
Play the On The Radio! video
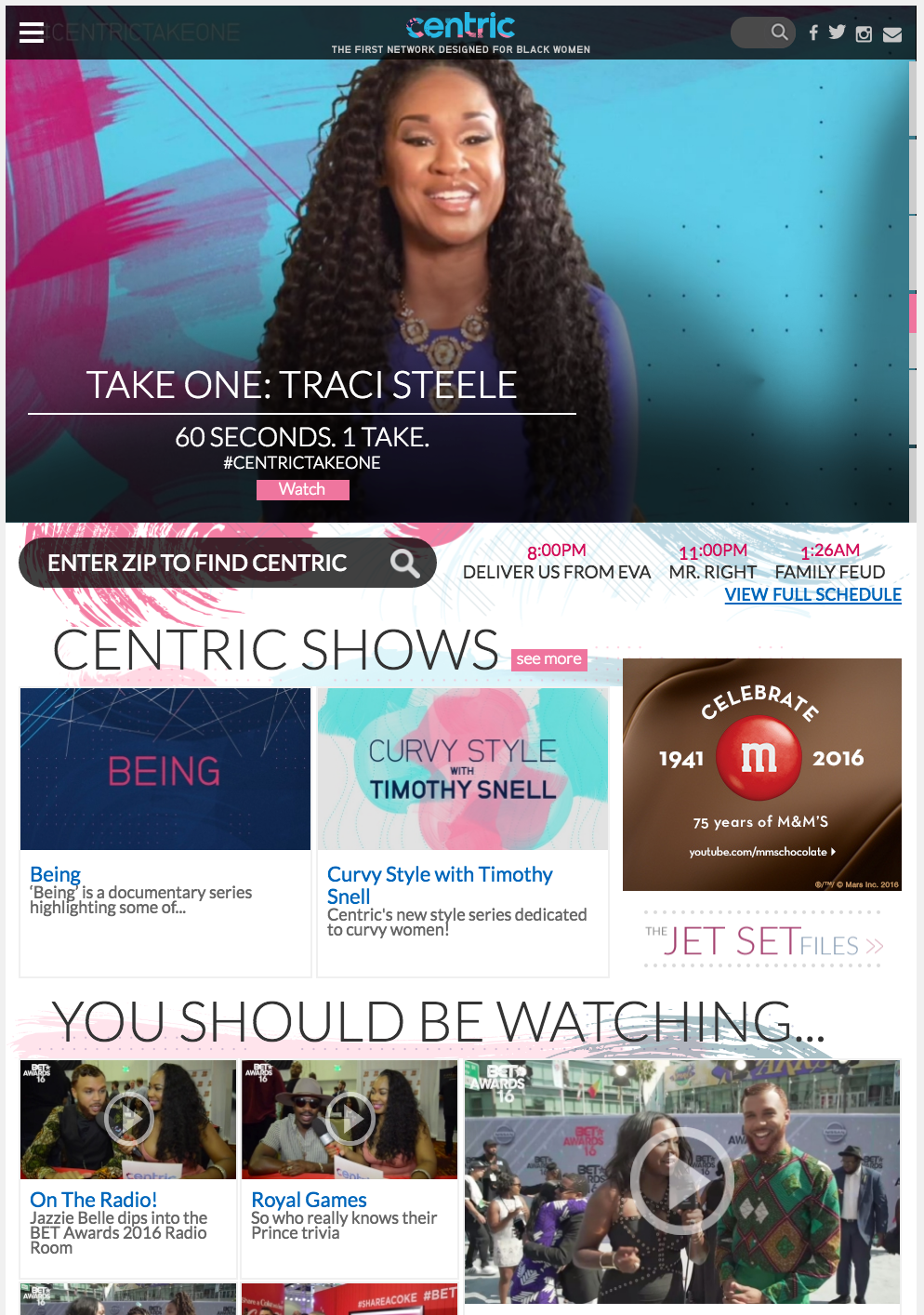128,1119
